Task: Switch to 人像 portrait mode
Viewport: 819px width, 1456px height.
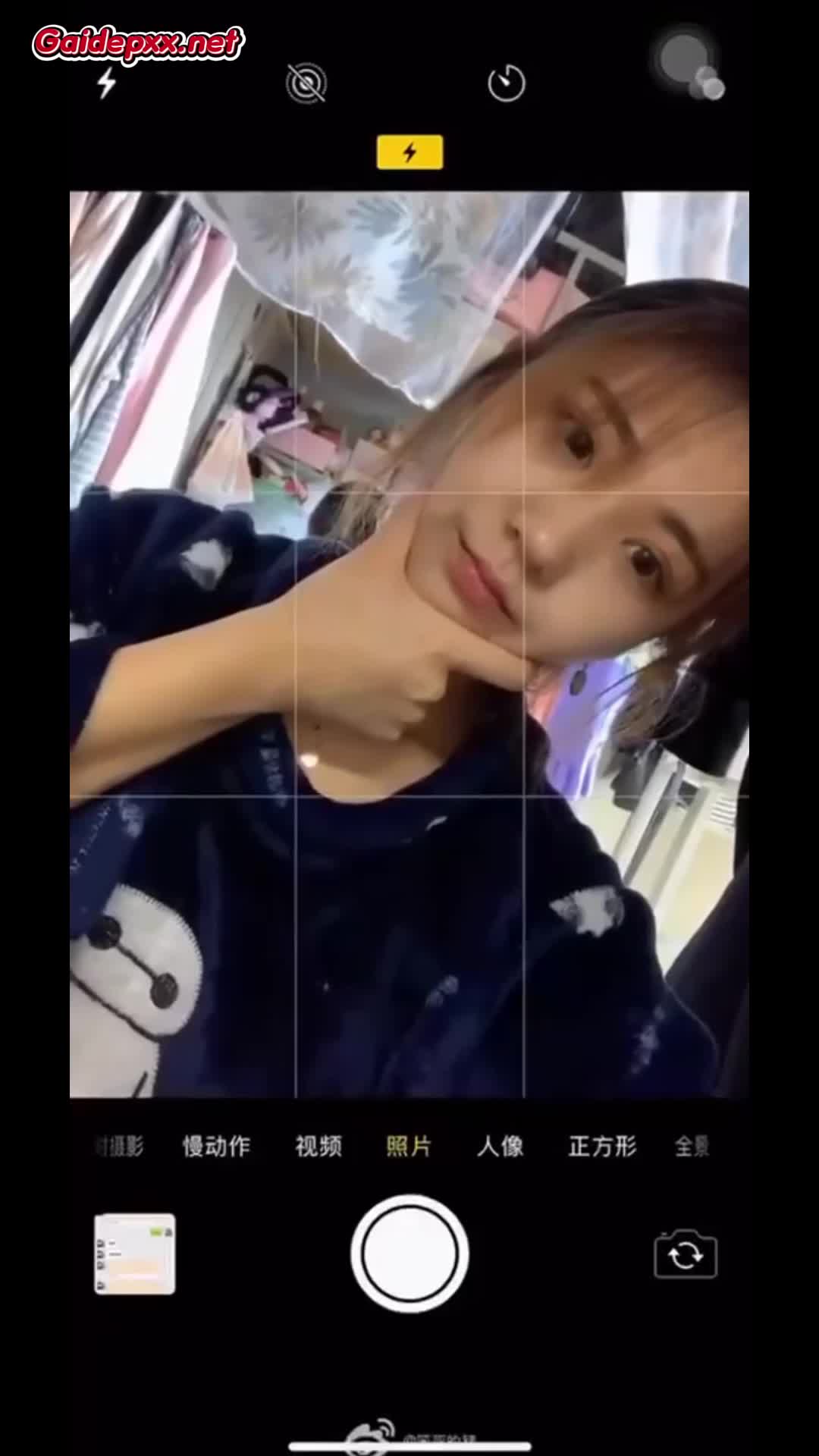Action: pos(500,1146)
